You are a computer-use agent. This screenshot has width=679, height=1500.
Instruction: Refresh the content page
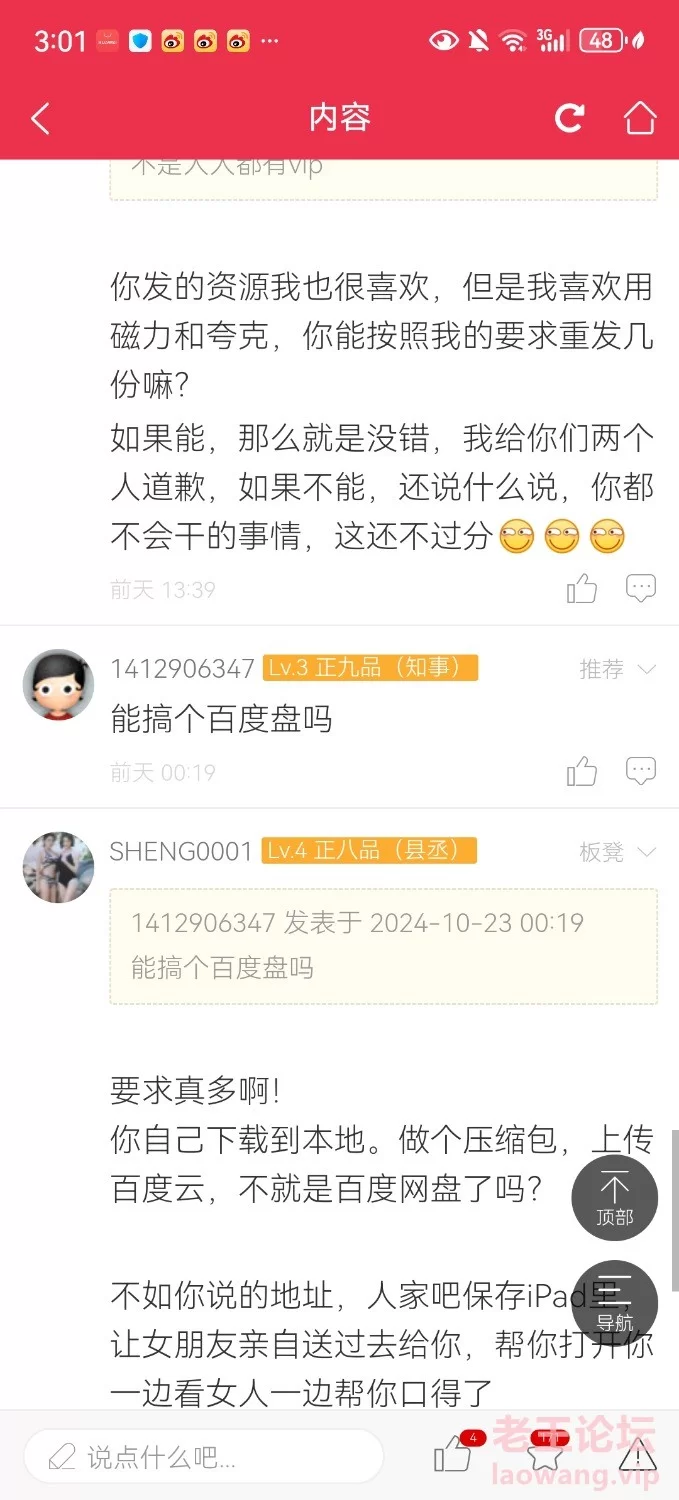click(x=569, y=119)
